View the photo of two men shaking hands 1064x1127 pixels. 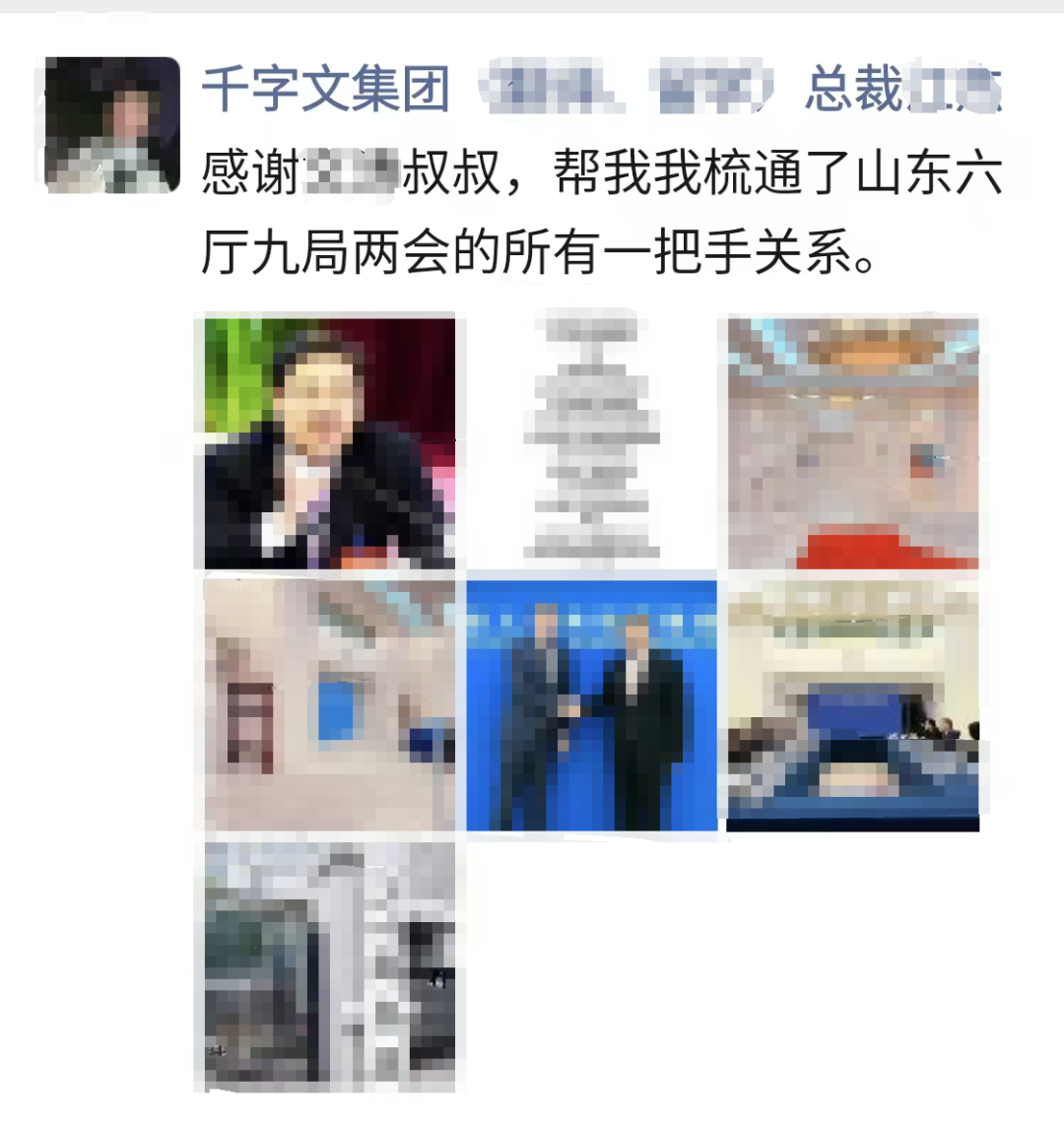591,704
